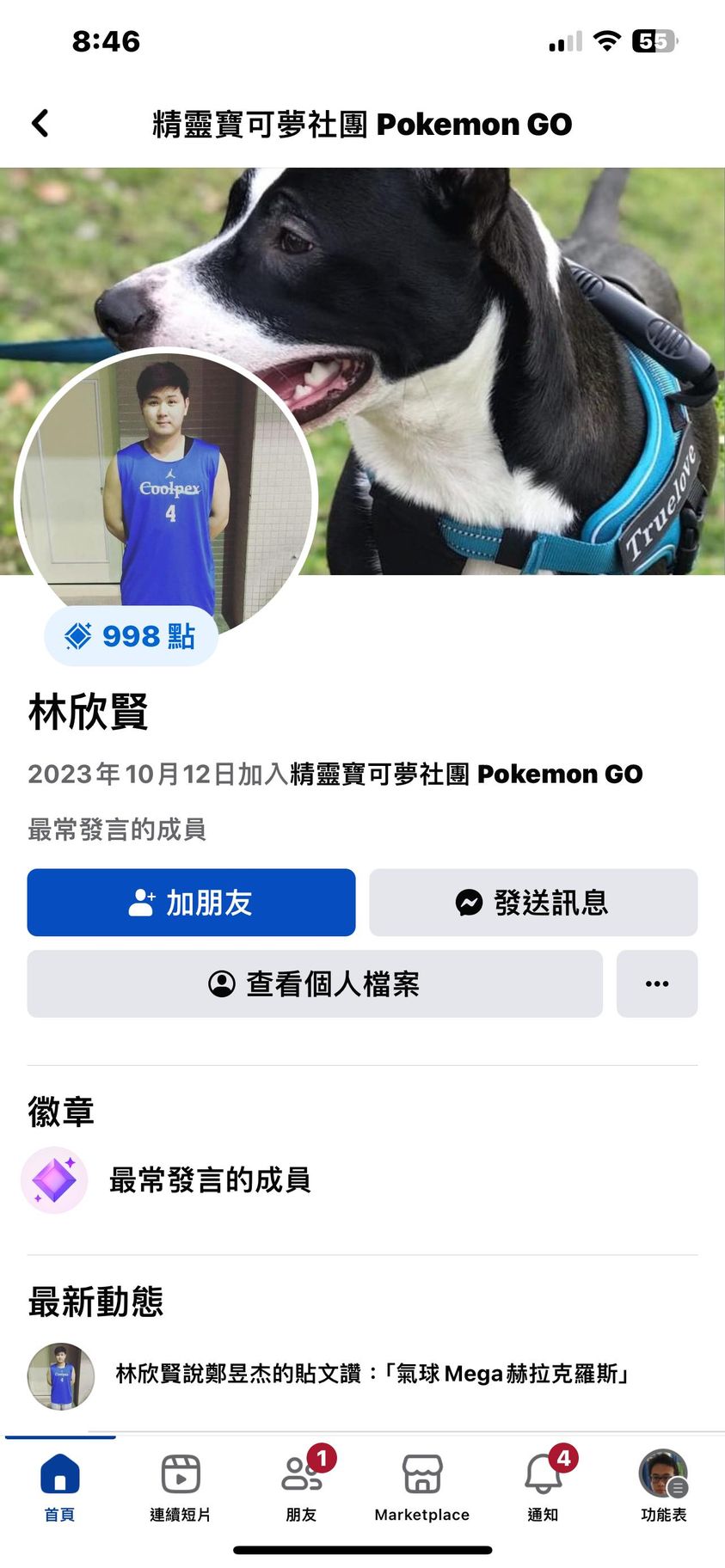Go back using the top arrow
Viewport: 725px width, 1568px height.
(40, 124)
